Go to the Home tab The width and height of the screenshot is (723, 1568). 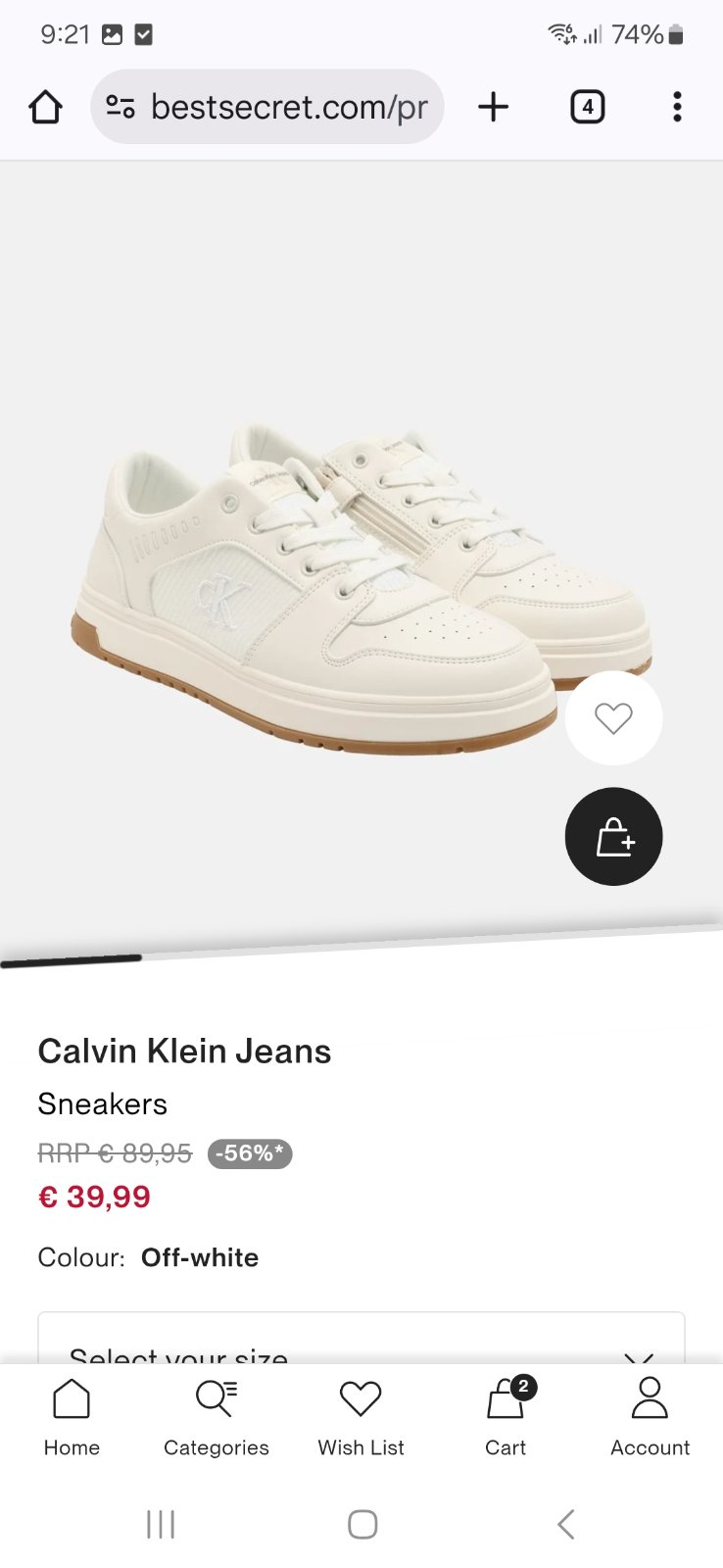72,1416
